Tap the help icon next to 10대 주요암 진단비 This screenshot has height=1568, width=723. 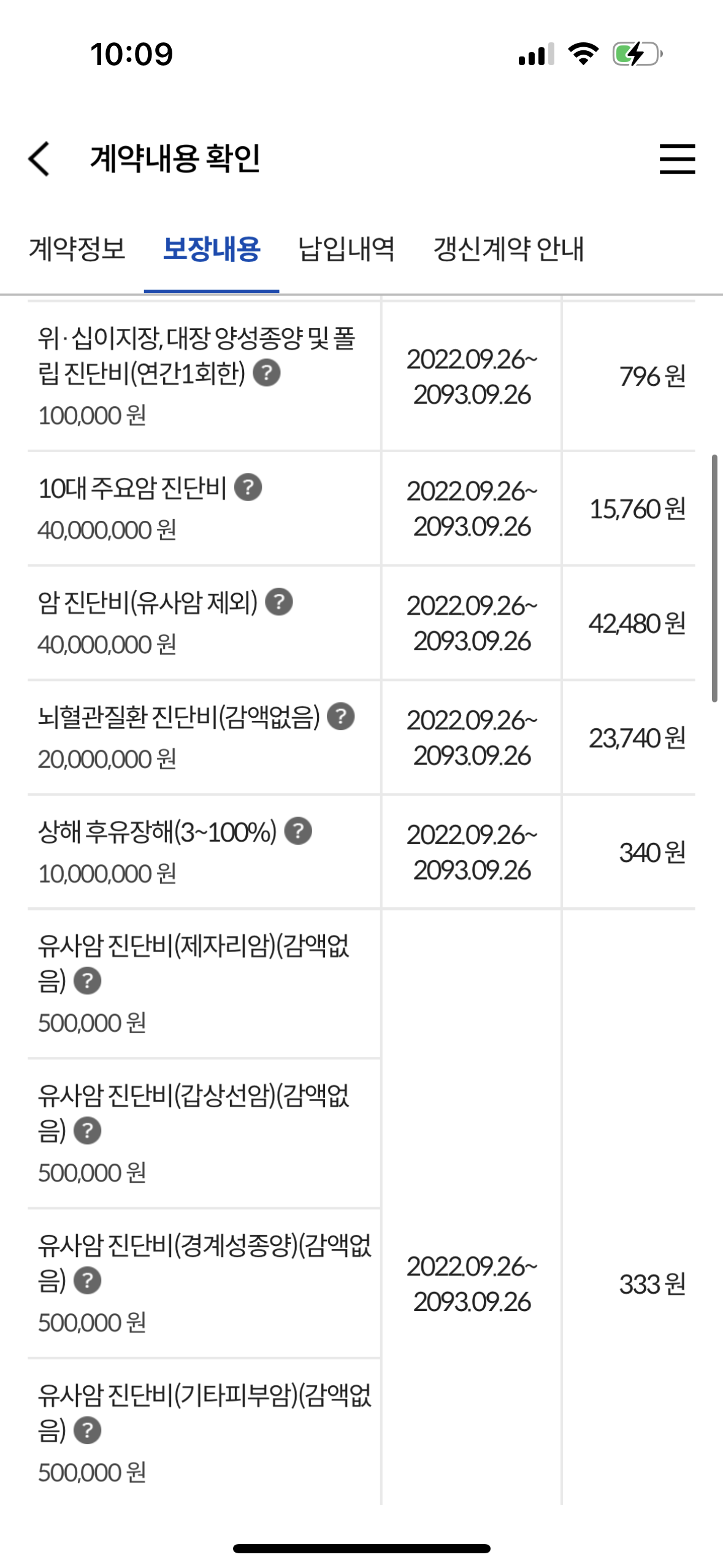(x=248, y=488)
